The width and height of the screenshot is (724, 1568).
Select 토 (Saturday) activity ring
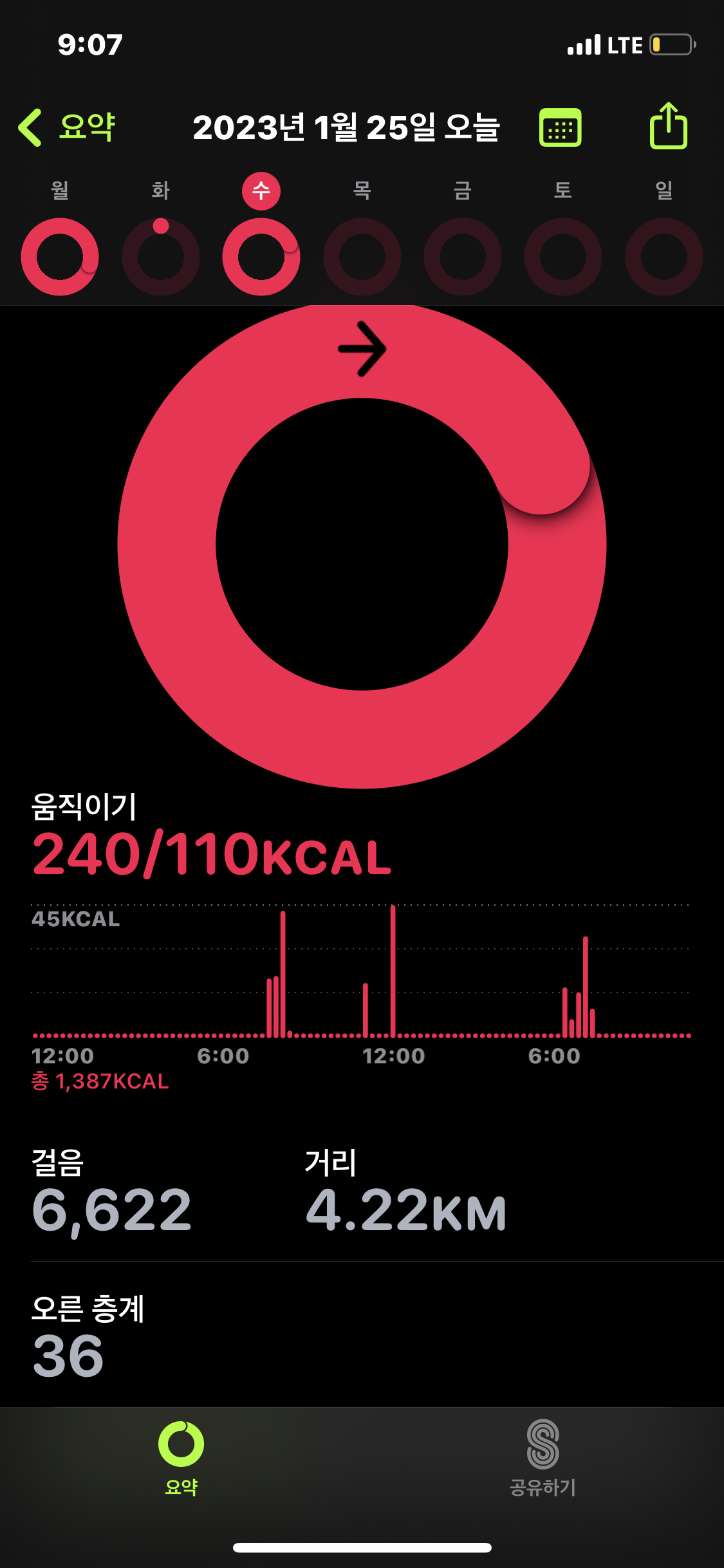click(x=563, y=257)
